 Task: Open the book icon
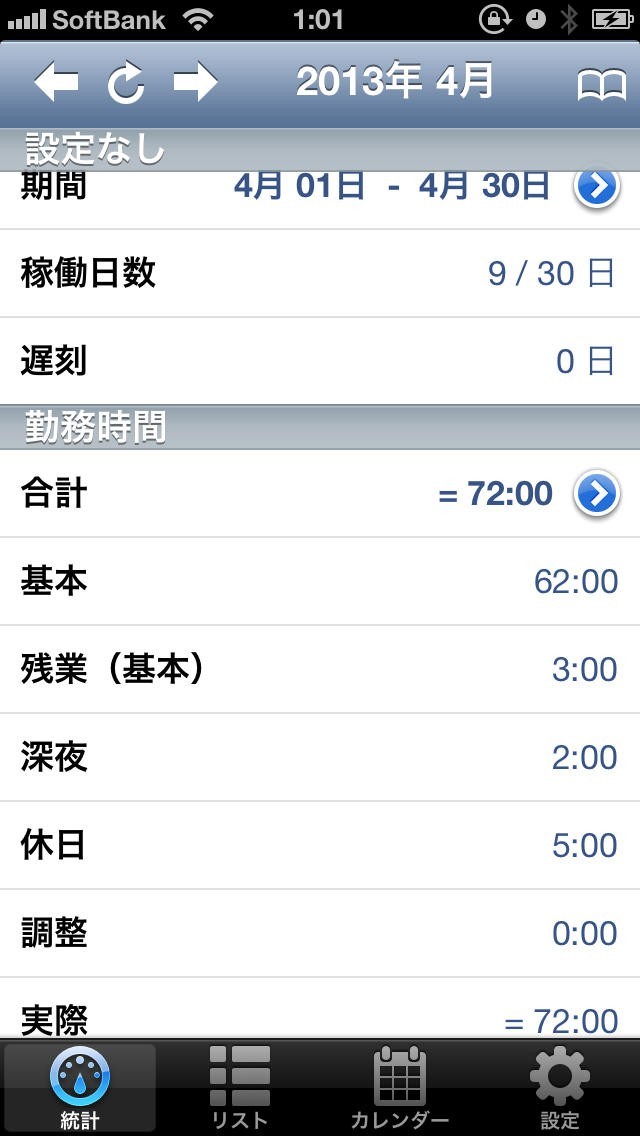601,86
